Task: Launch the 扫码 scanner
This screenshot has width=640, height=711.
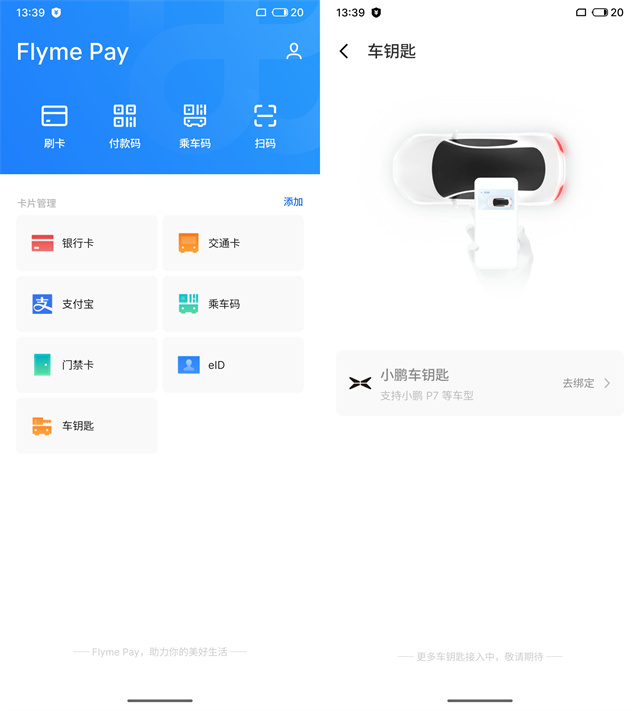Action: 265,126
